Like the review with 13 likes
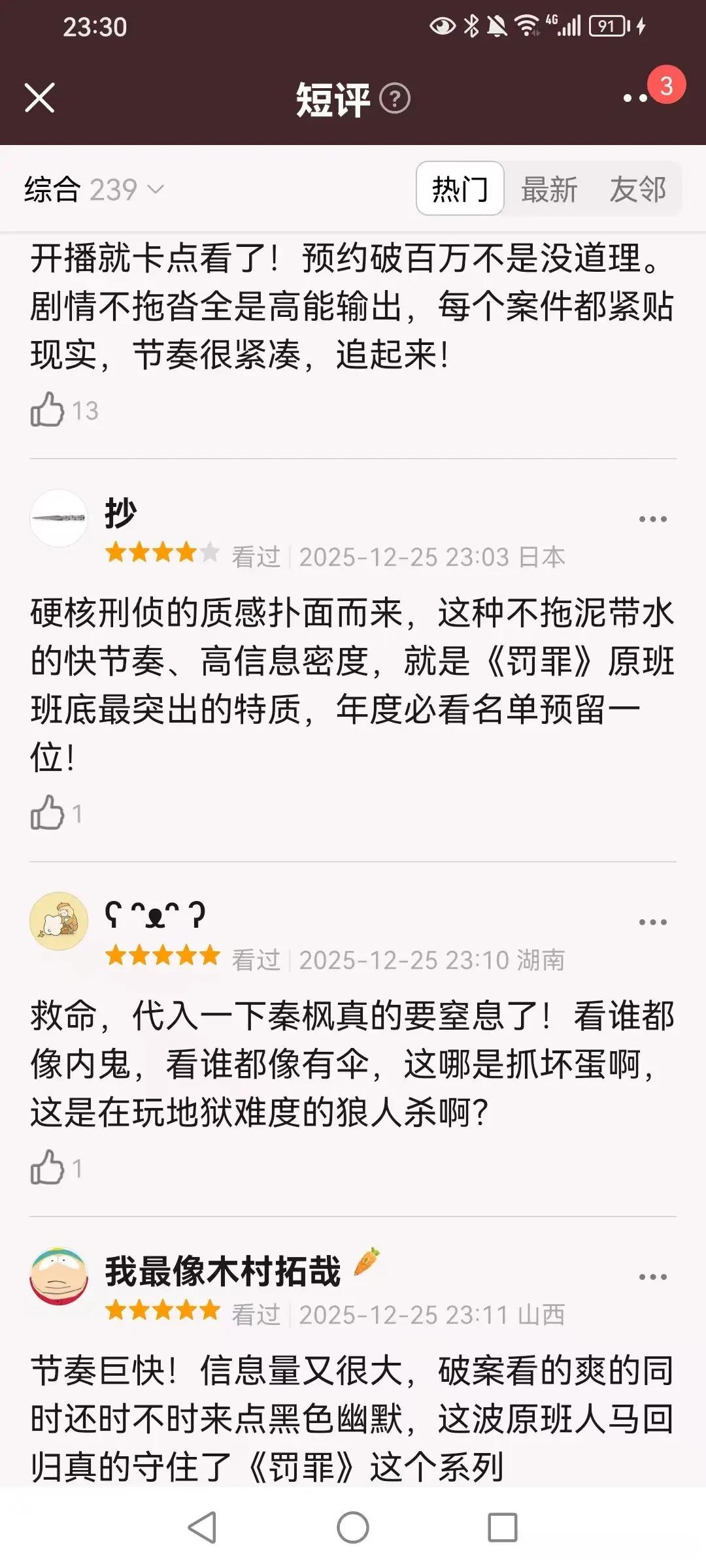Viewport: 706px width, 1568px height. pyautogui.click(x=48, y=410)
